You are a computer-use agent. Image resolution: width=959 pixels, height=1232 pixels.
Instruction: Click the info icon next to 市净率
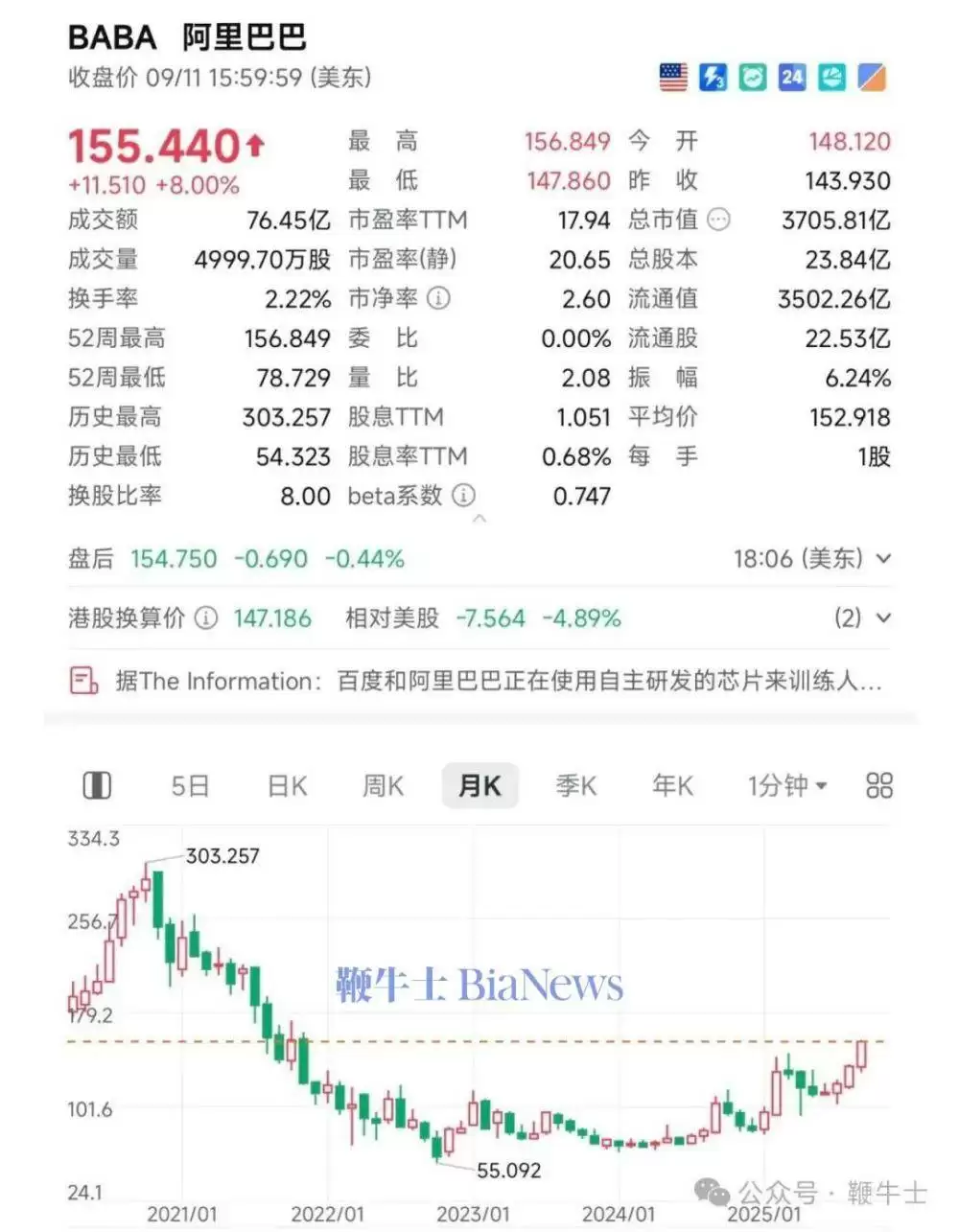[439, 299]
